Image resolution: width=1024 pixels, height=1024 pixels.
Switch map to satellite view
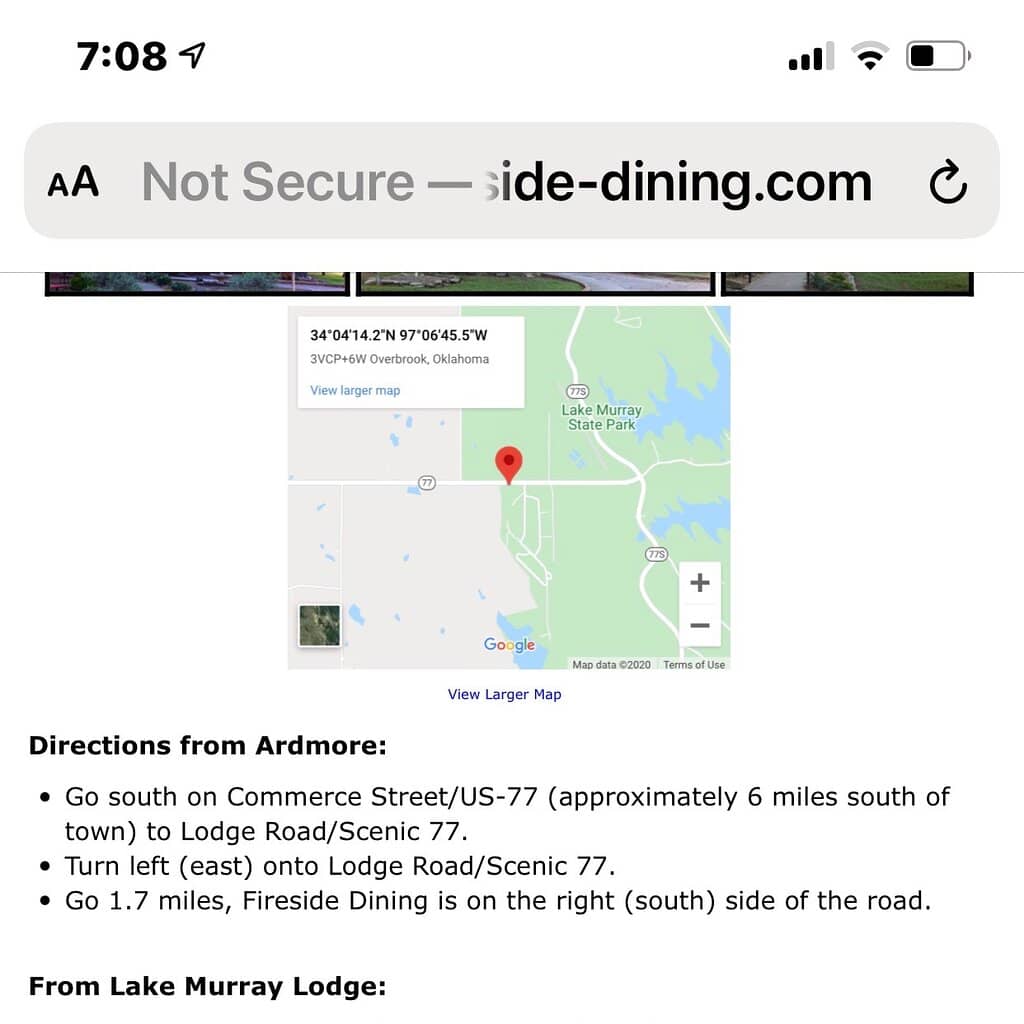[x=320, y=625]
